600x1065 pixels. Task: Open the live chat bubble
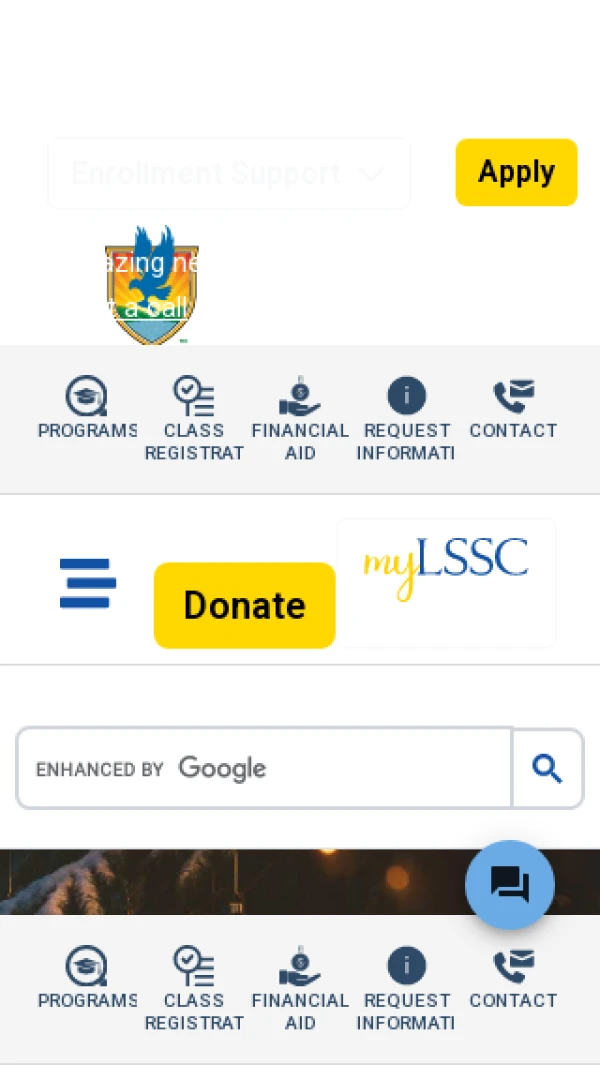click(510, 885)
